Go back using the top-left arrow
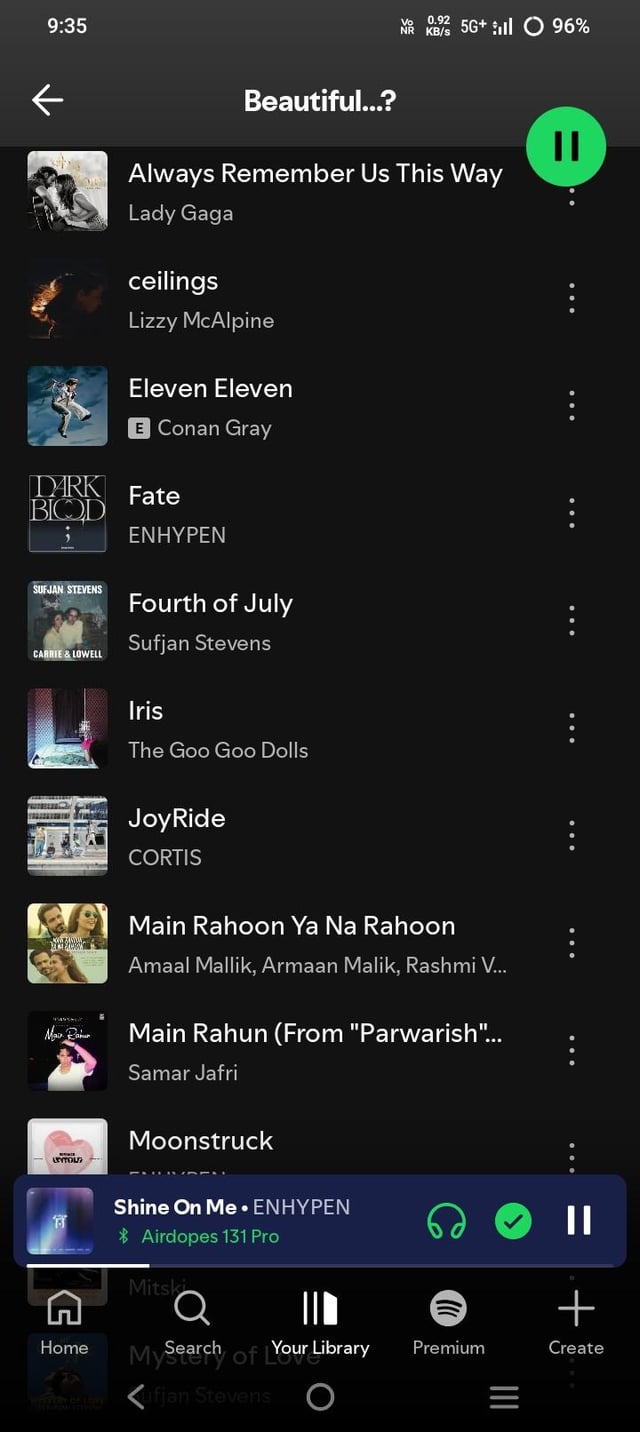Image resolution: width=640 pixels, height=1432 pixels. pyautogui.click(x=47, y=100)
